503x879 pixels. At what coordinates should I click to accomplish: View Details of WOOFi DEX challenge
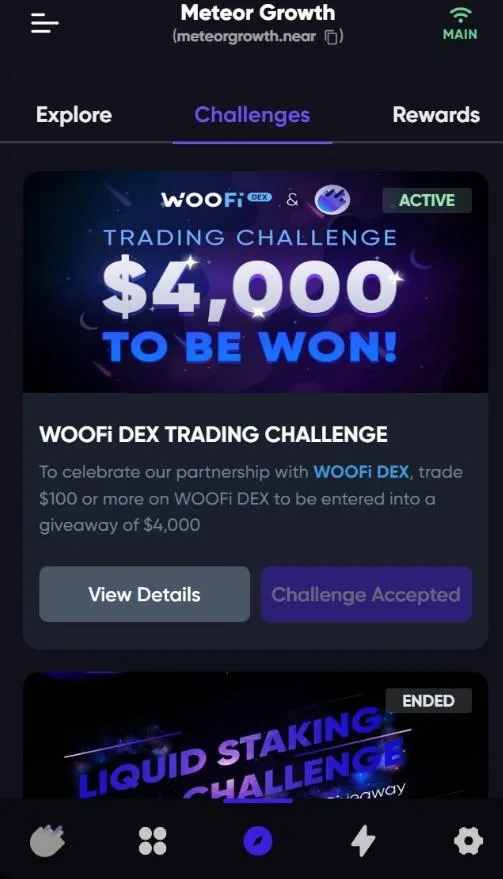[145, 594]
